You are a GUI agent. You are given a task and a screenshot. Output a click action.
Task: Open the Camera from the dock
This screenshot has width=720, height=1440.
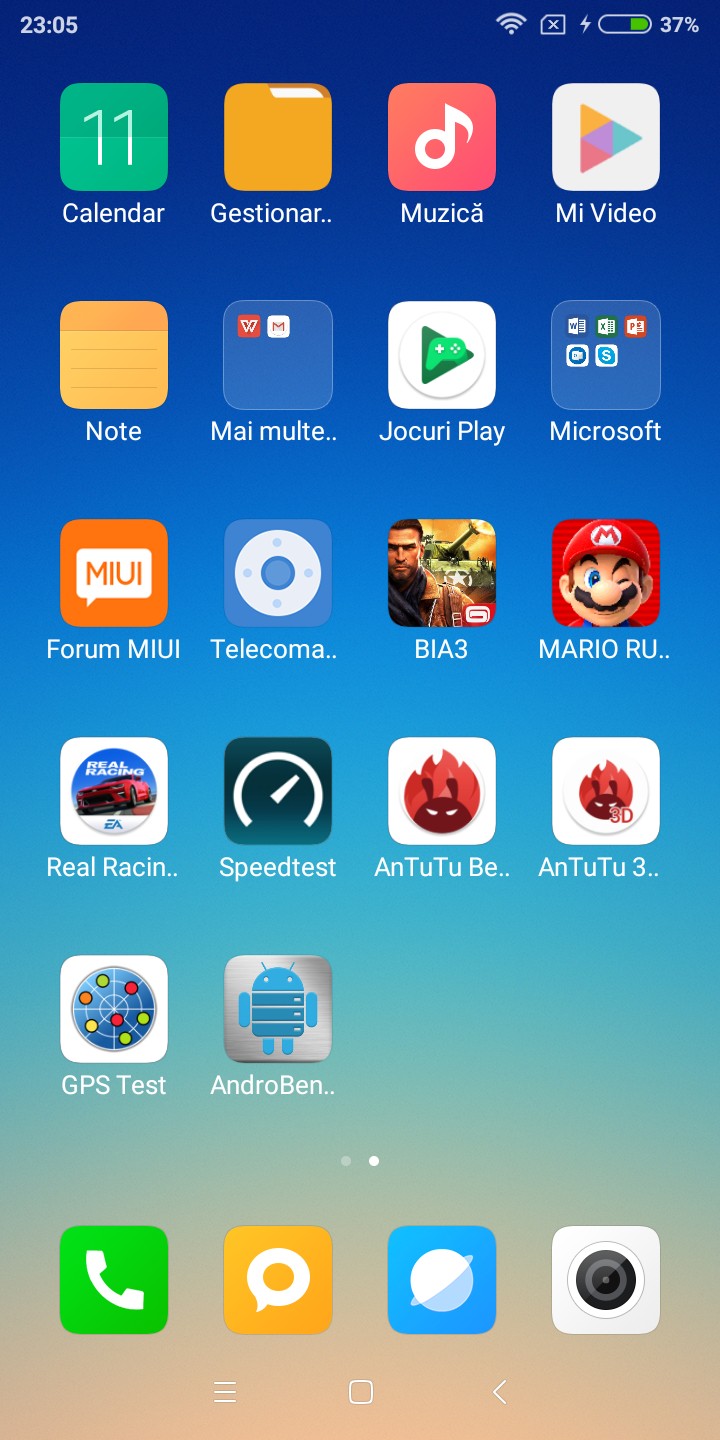coord(606,1280)
